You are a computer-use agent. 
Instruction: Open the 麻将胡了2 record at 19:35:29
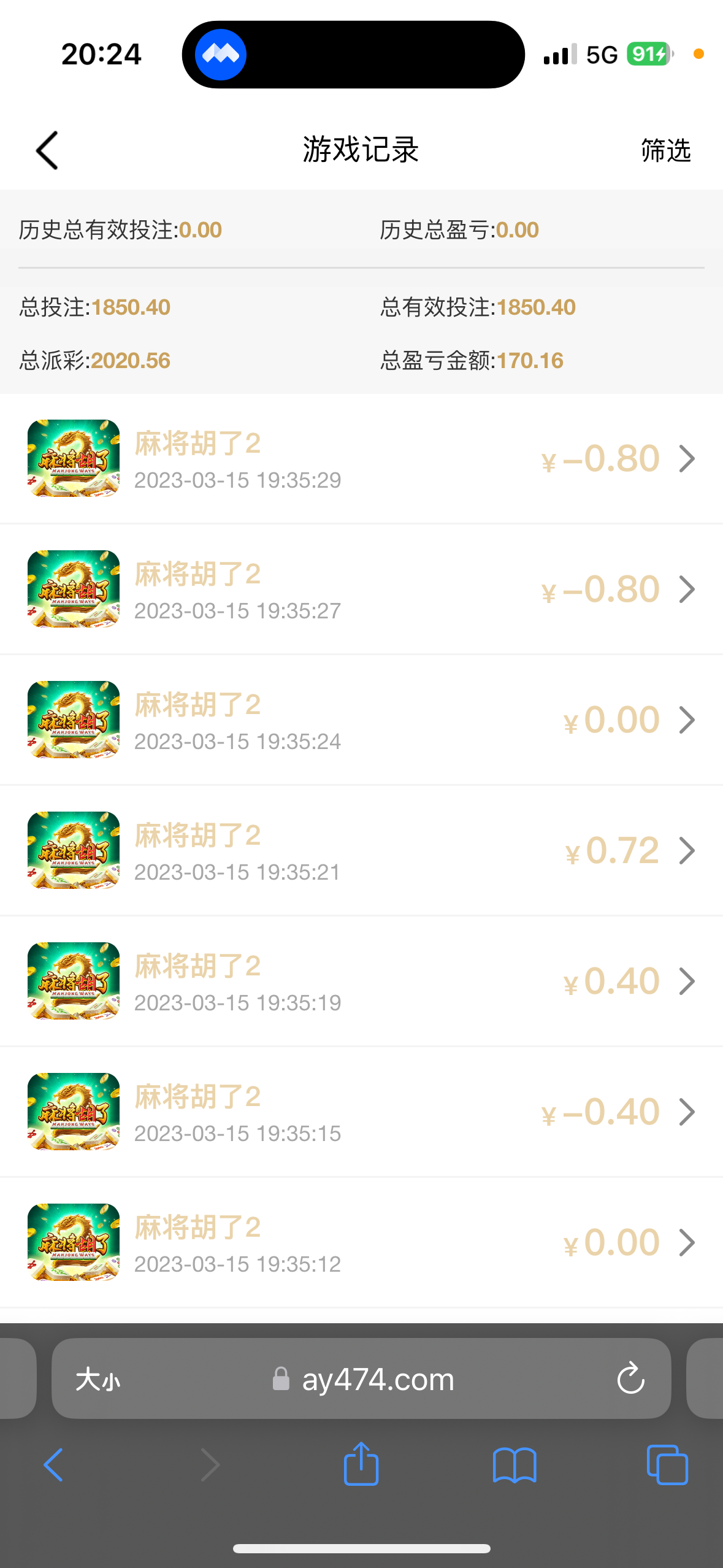pyautogui.click(x=361, y=459)
